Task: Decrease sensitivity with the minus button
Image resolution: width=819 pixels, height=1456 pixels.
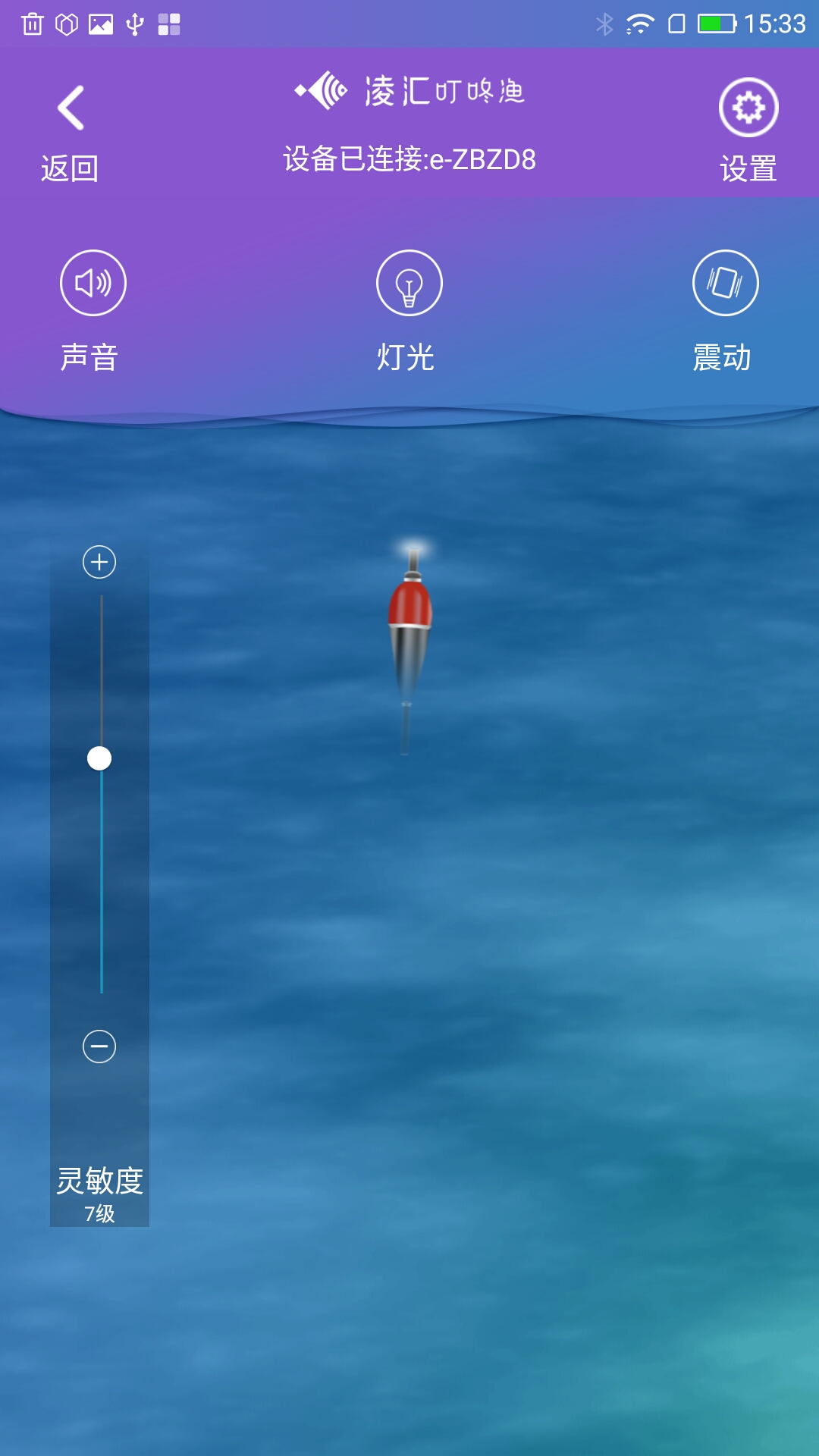Action: [x=99, y=1046]
